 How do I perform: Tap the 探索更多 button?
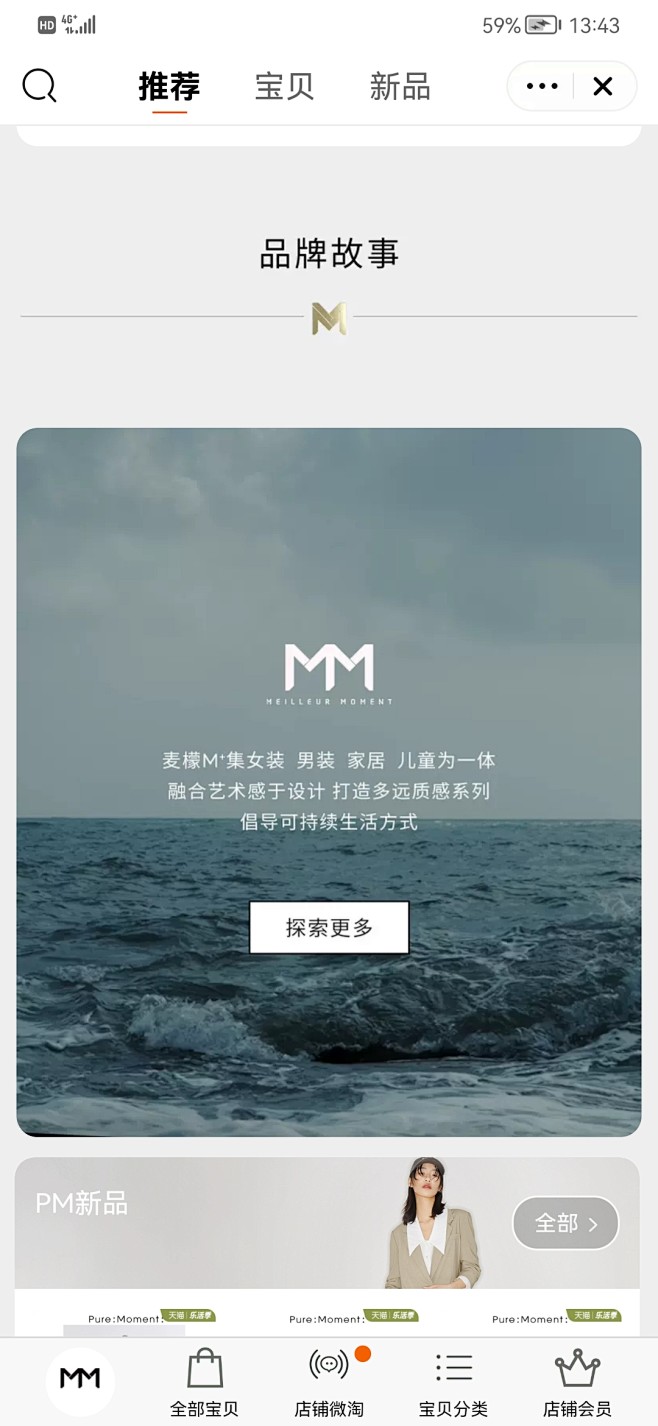pyautogui.click(x=329, y=927)
